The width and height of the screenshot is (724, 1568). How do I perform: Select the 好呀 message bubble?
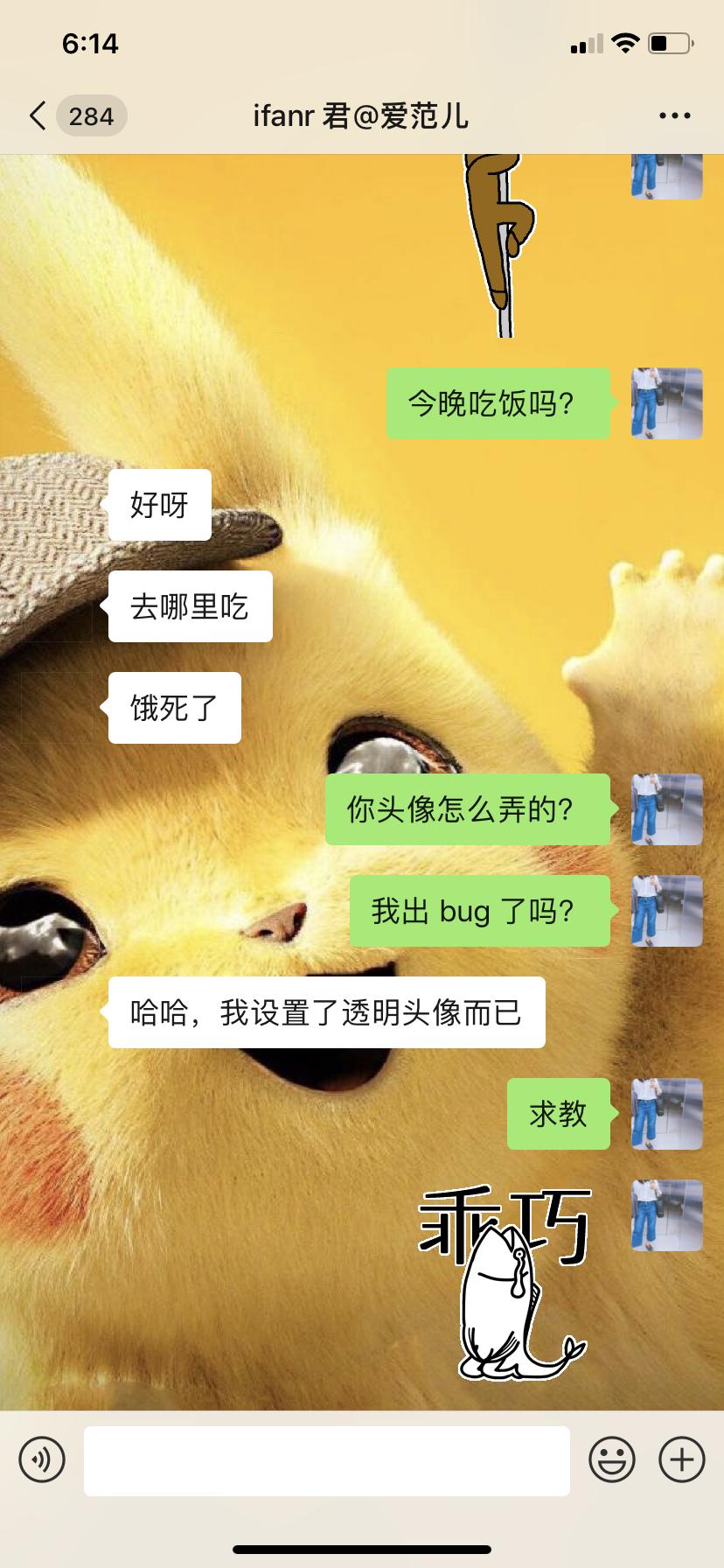(159, 504)
